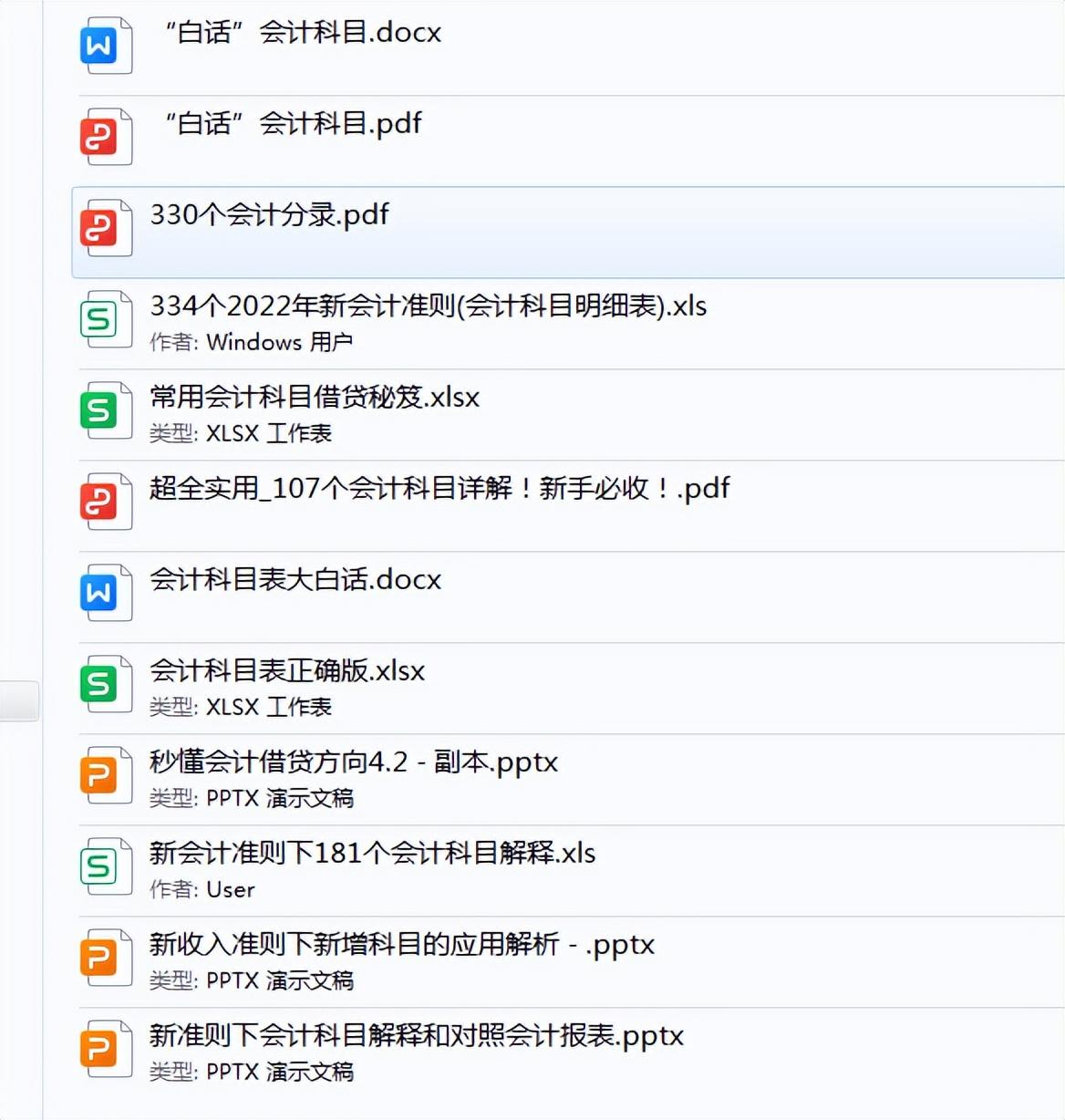The image size is (1065, 1120).
Task: Click the scrollbar handle on the left edge
Action: click(20, 700)
